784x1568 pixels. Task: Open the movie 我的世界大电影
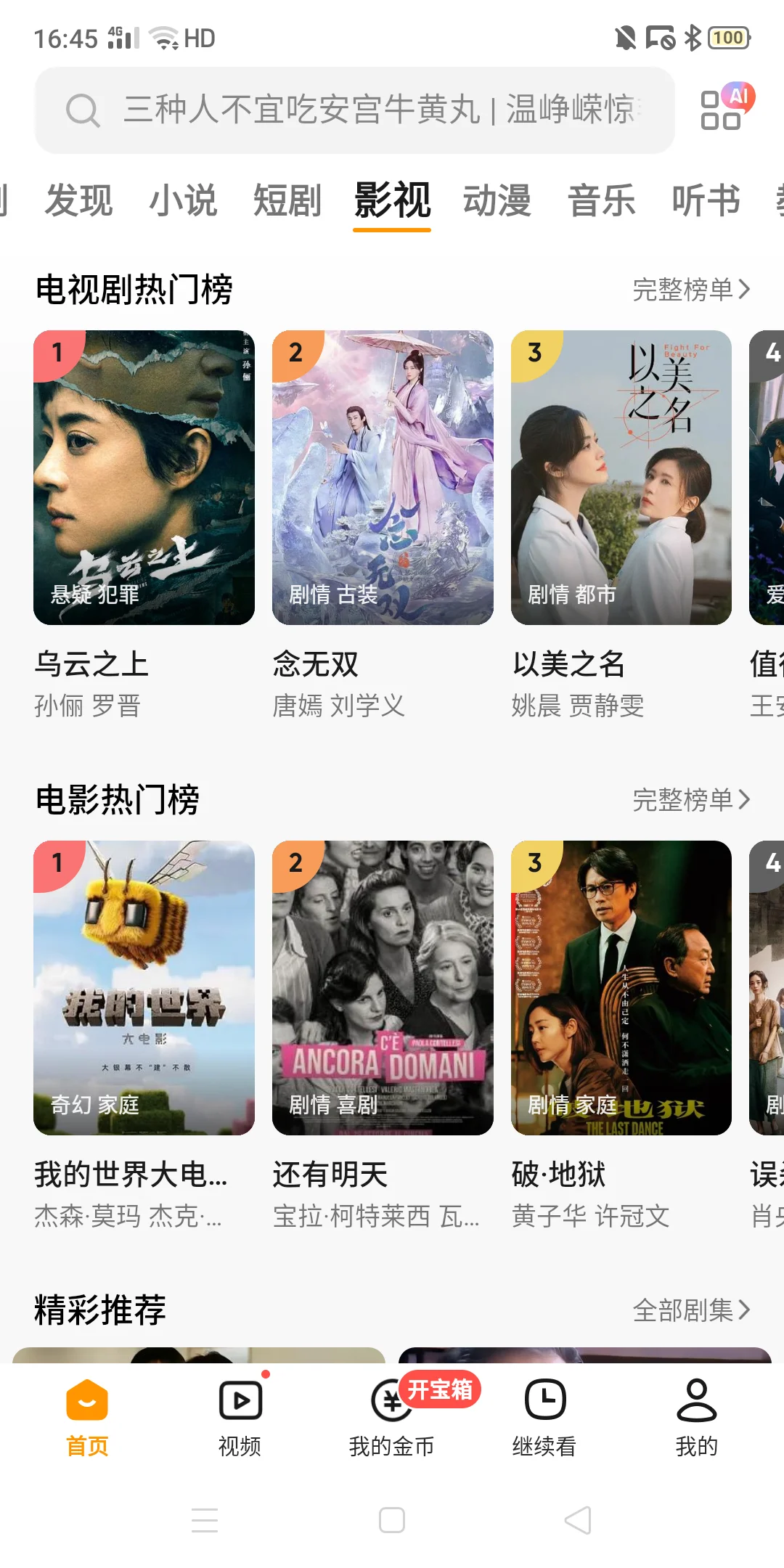coord(144,988)
